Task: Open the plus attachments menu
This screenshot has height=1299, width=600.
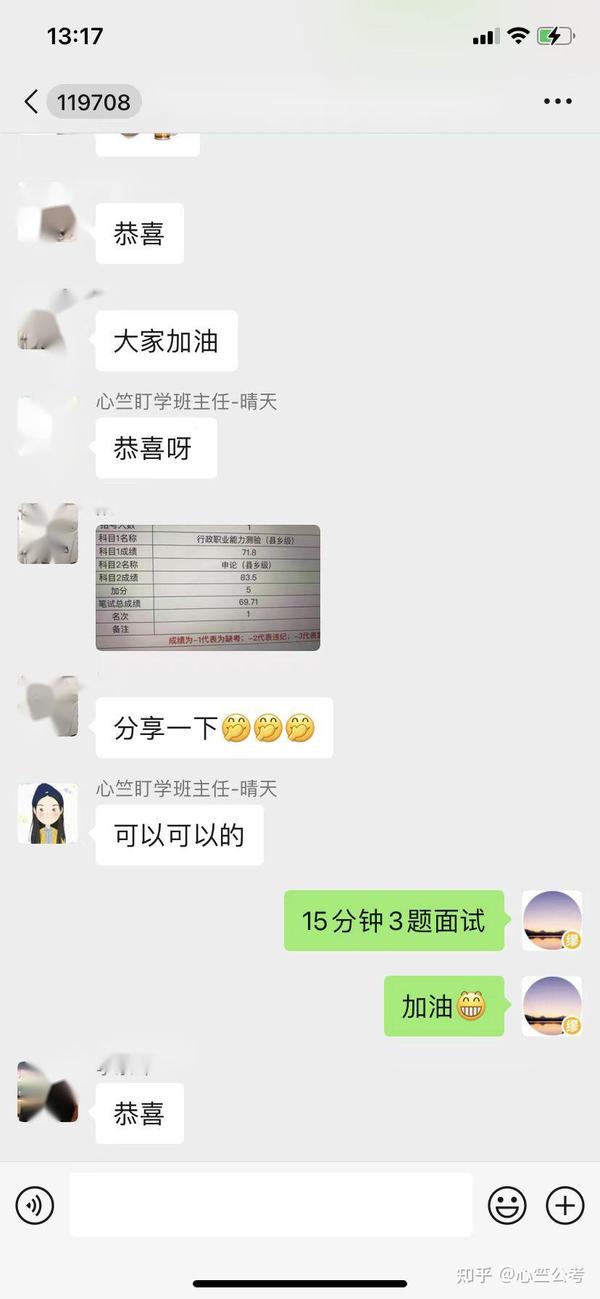Action: (565, 1205)
